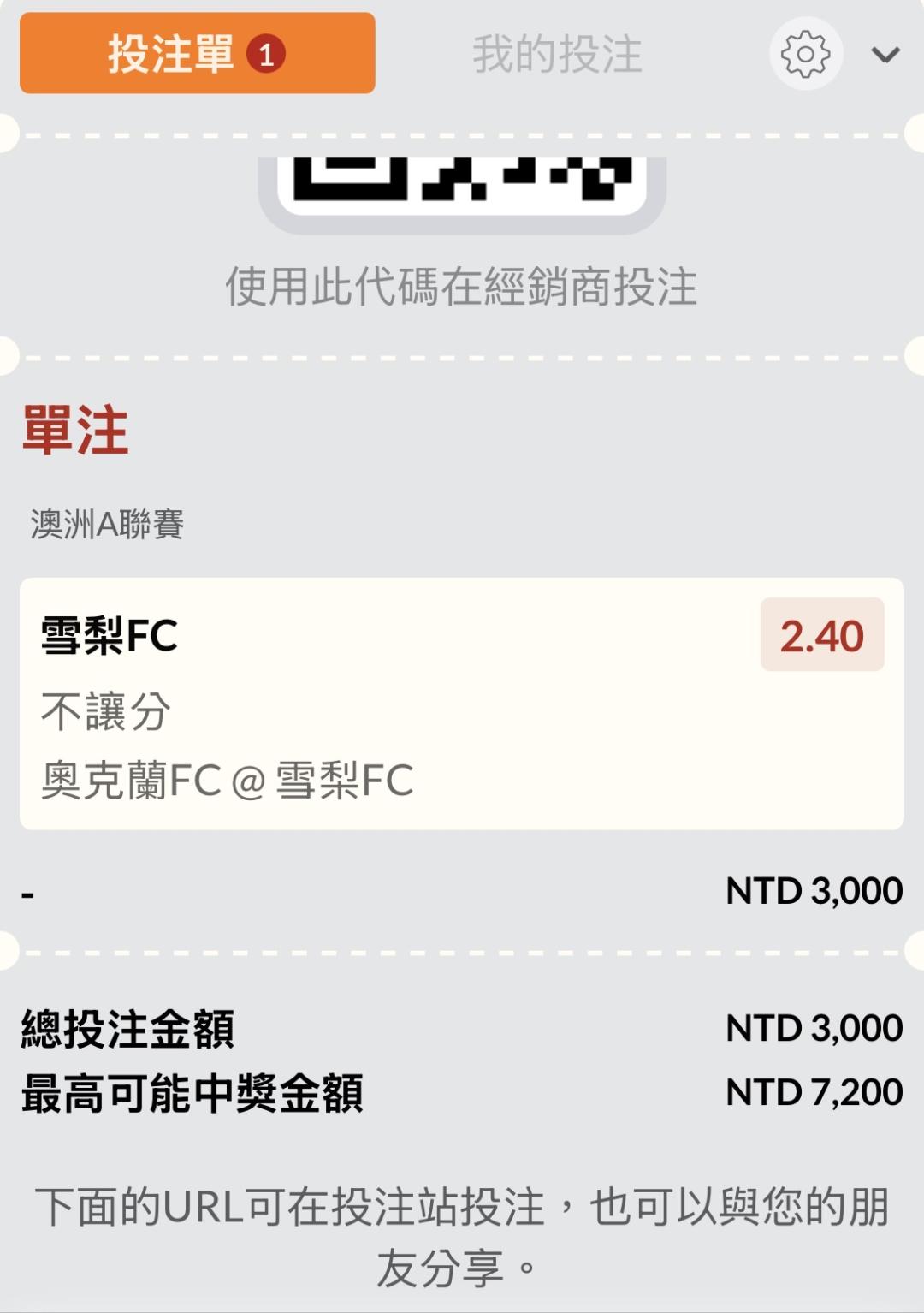The image size is (924, 1313).
Task: Open the 我的投注 tab
Action: coord(557,55)
